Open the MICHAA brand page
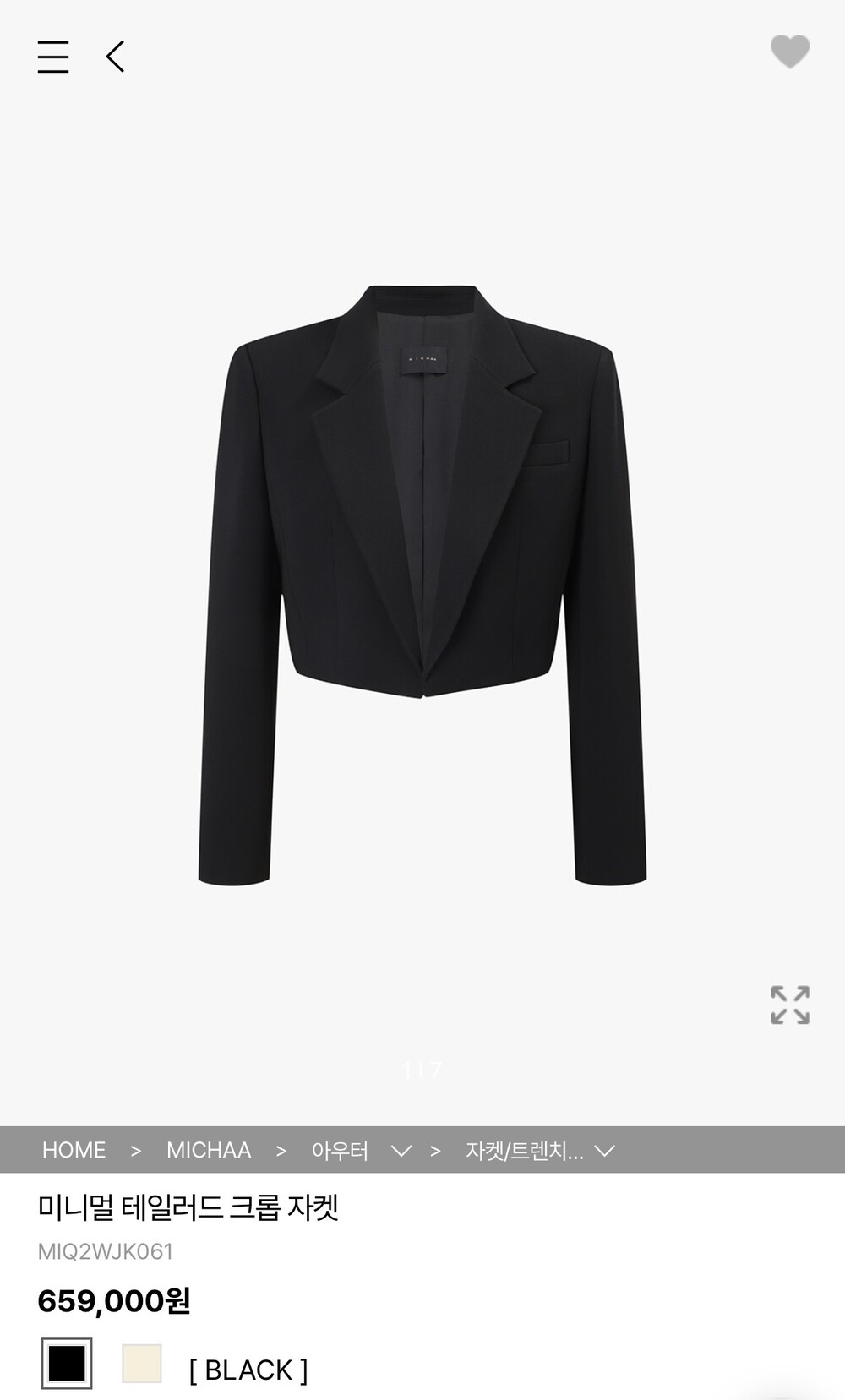This screenshot has height=1400, width=845. point(209,1150)
